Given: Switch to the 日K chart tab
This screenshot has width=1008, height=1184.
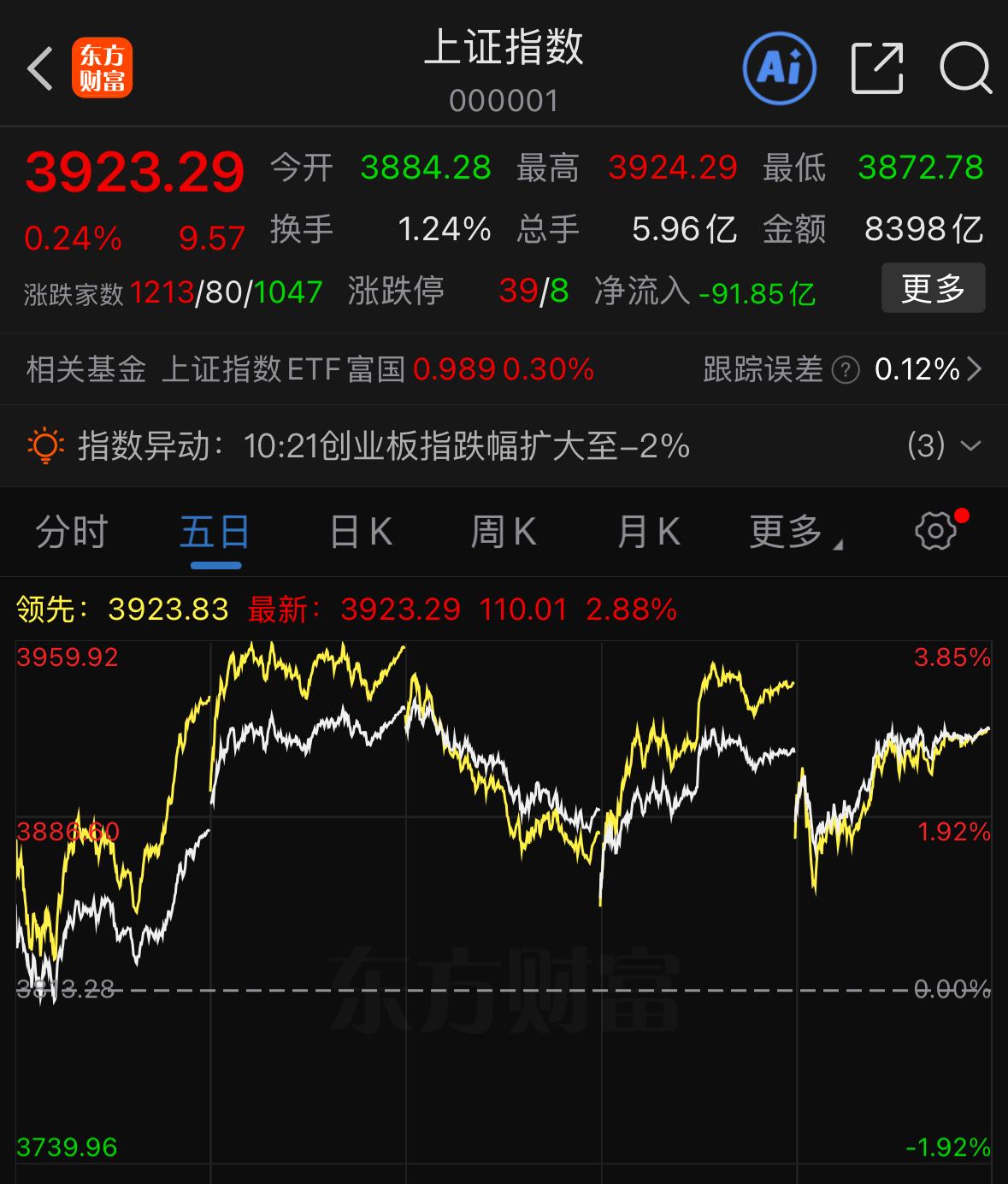Looking at the screenshot, I should tap(359, 530).
